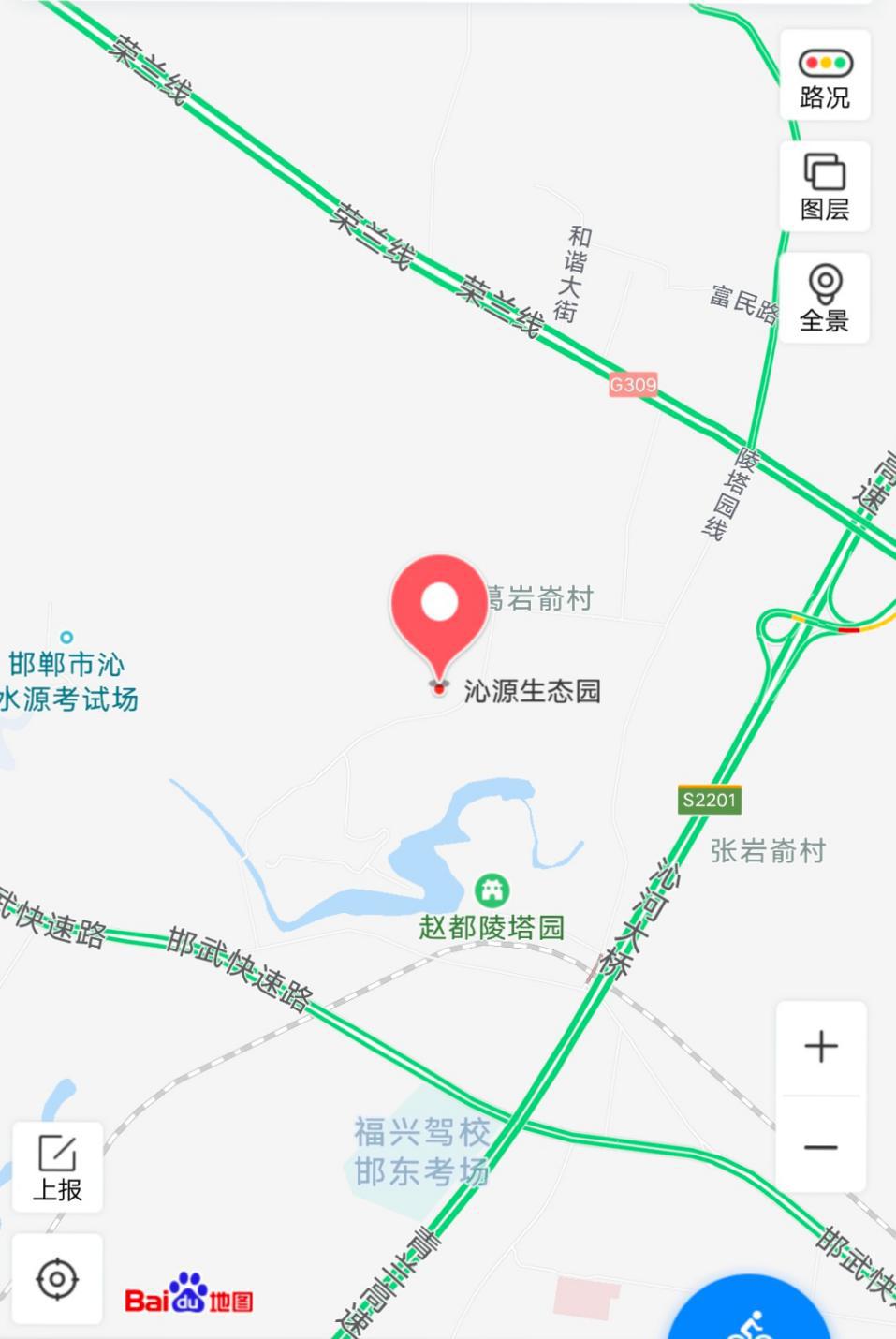Open the 上报 report feedback tool
The height and width of the screenshot is (1339, 896).
click(x=58, y=1166)
